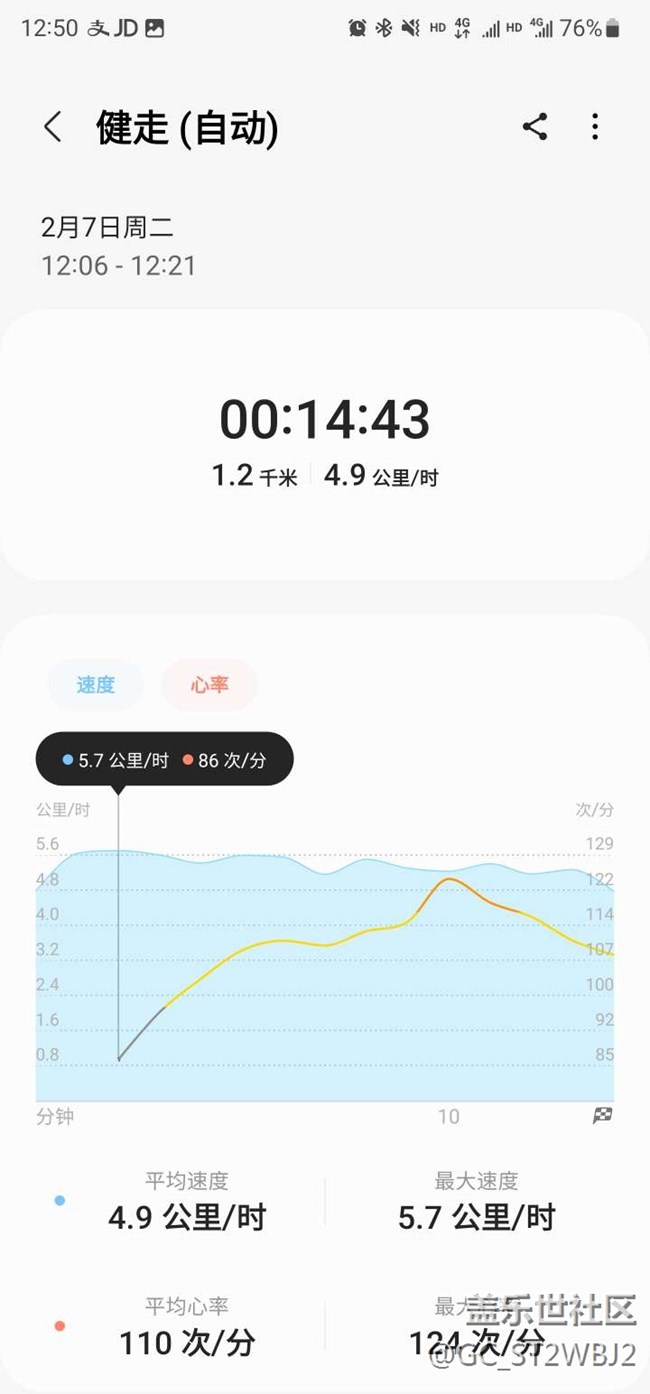650x1394 pixels.
Task: Go back from the 健走 workout details
Action: tap(53, 127)
